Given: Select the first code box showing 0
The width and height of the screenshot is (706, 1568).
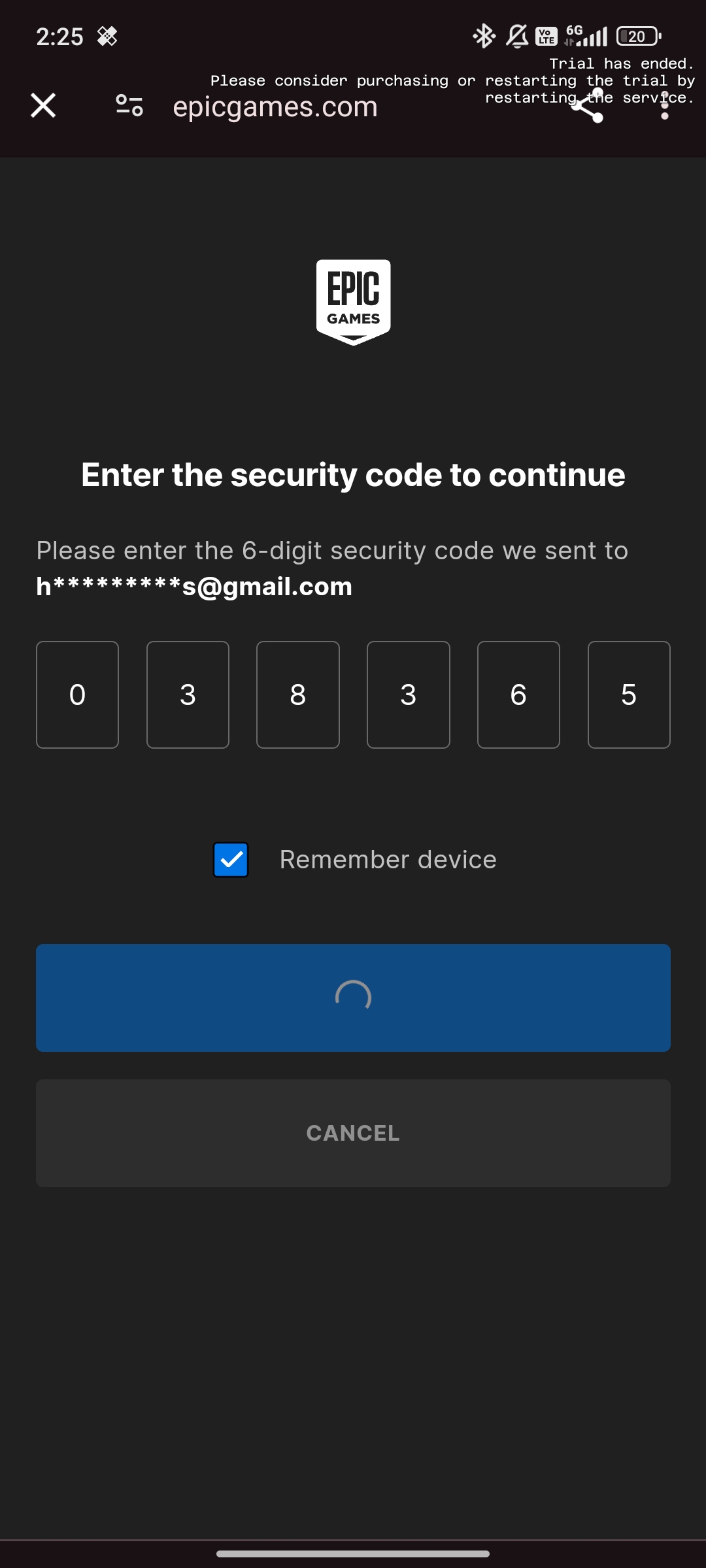Looking at the screenshot, I should click(77, 694).
